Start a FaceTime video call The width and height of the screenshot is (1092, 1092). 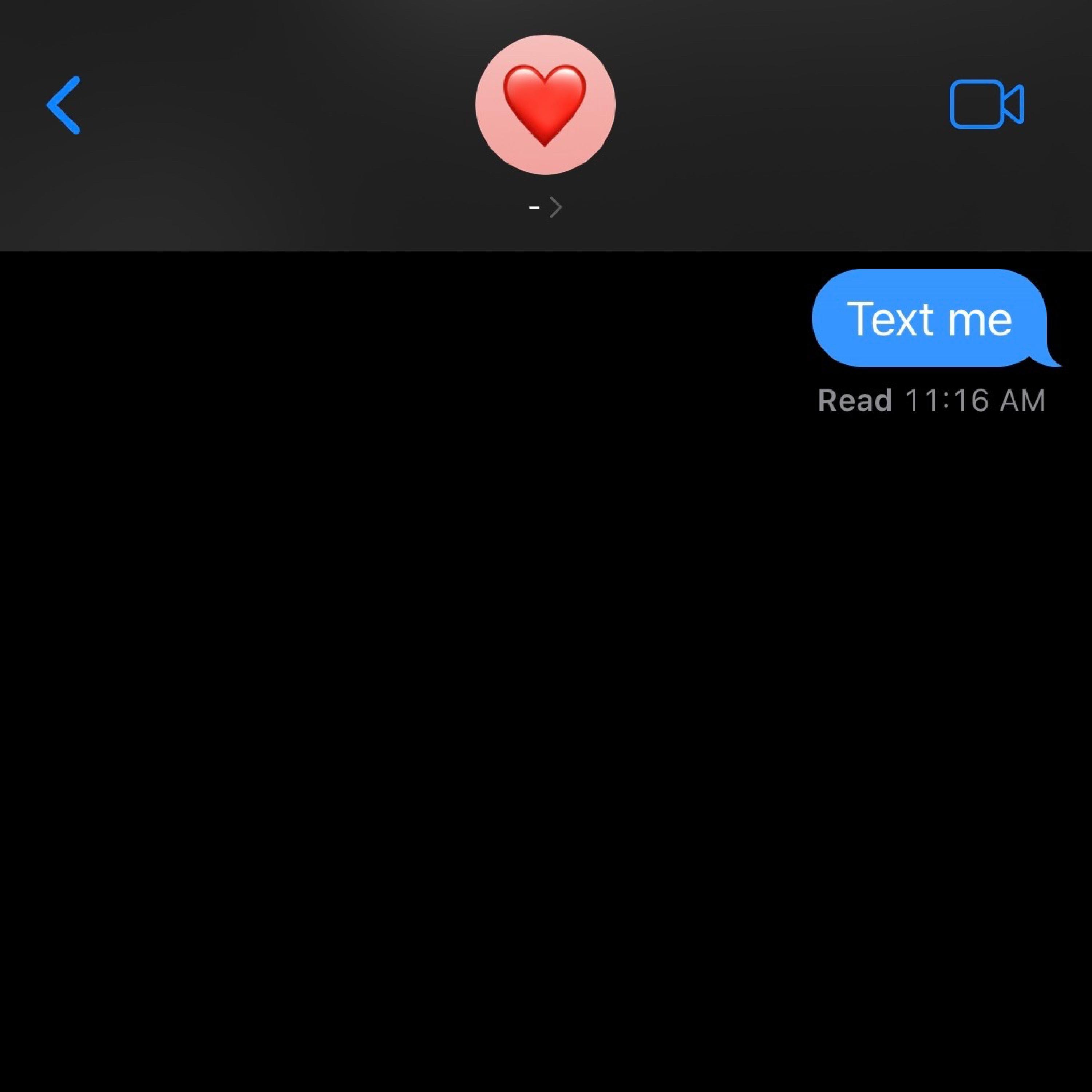tap(986, 104)
